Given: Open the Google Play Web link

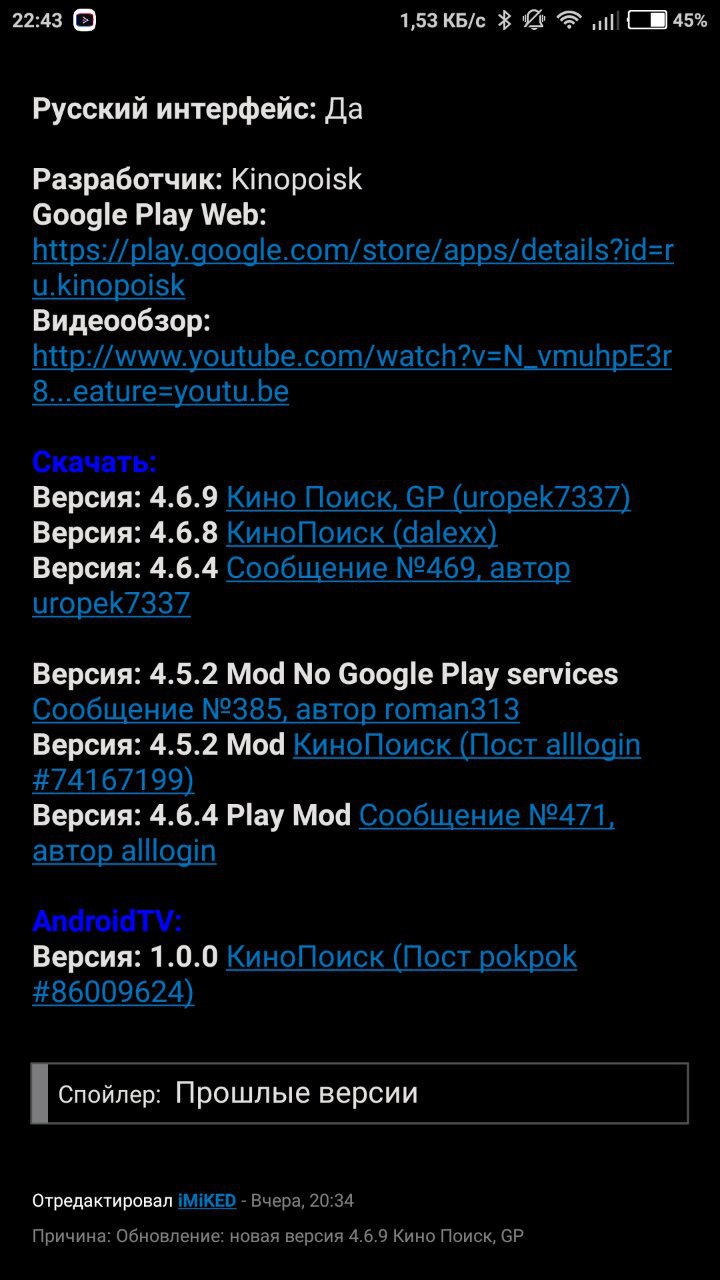Looking at the screenshot, I should tap(352, 268).
